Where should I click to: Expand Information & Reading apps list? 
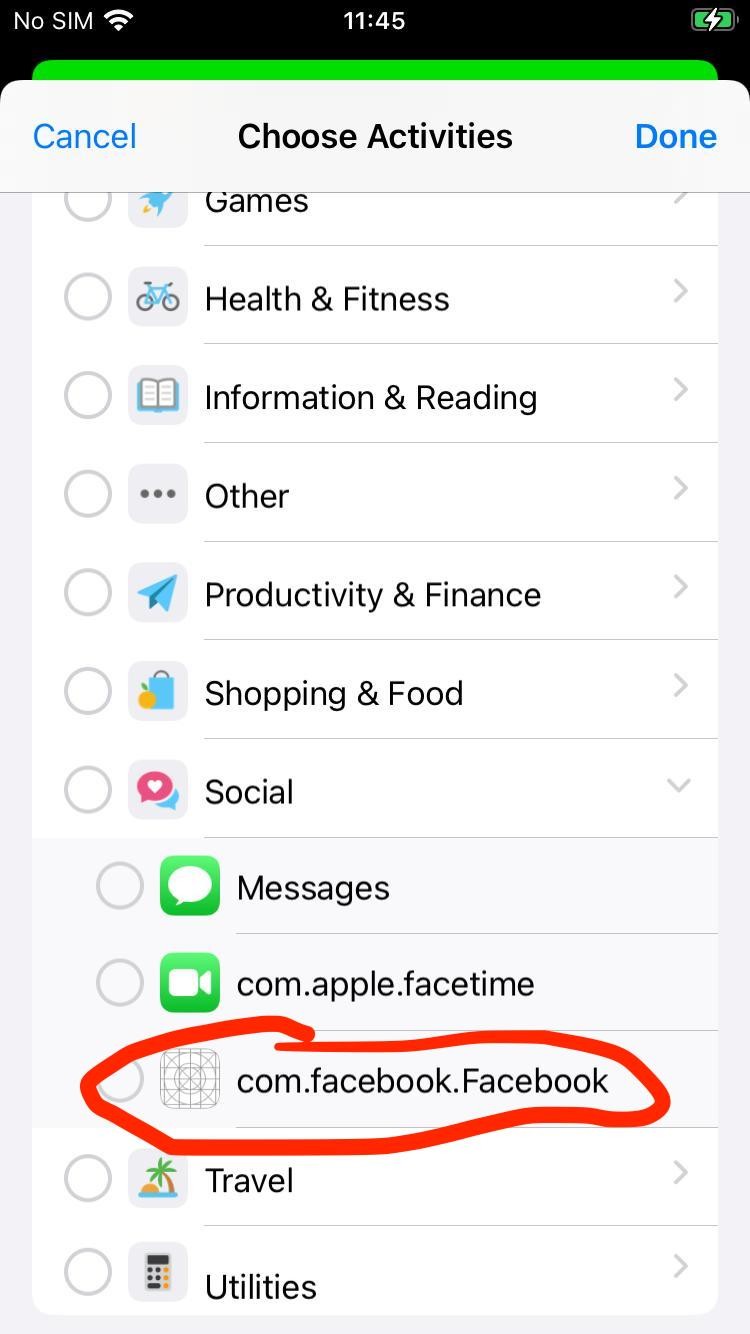click(x=680, y=390)
